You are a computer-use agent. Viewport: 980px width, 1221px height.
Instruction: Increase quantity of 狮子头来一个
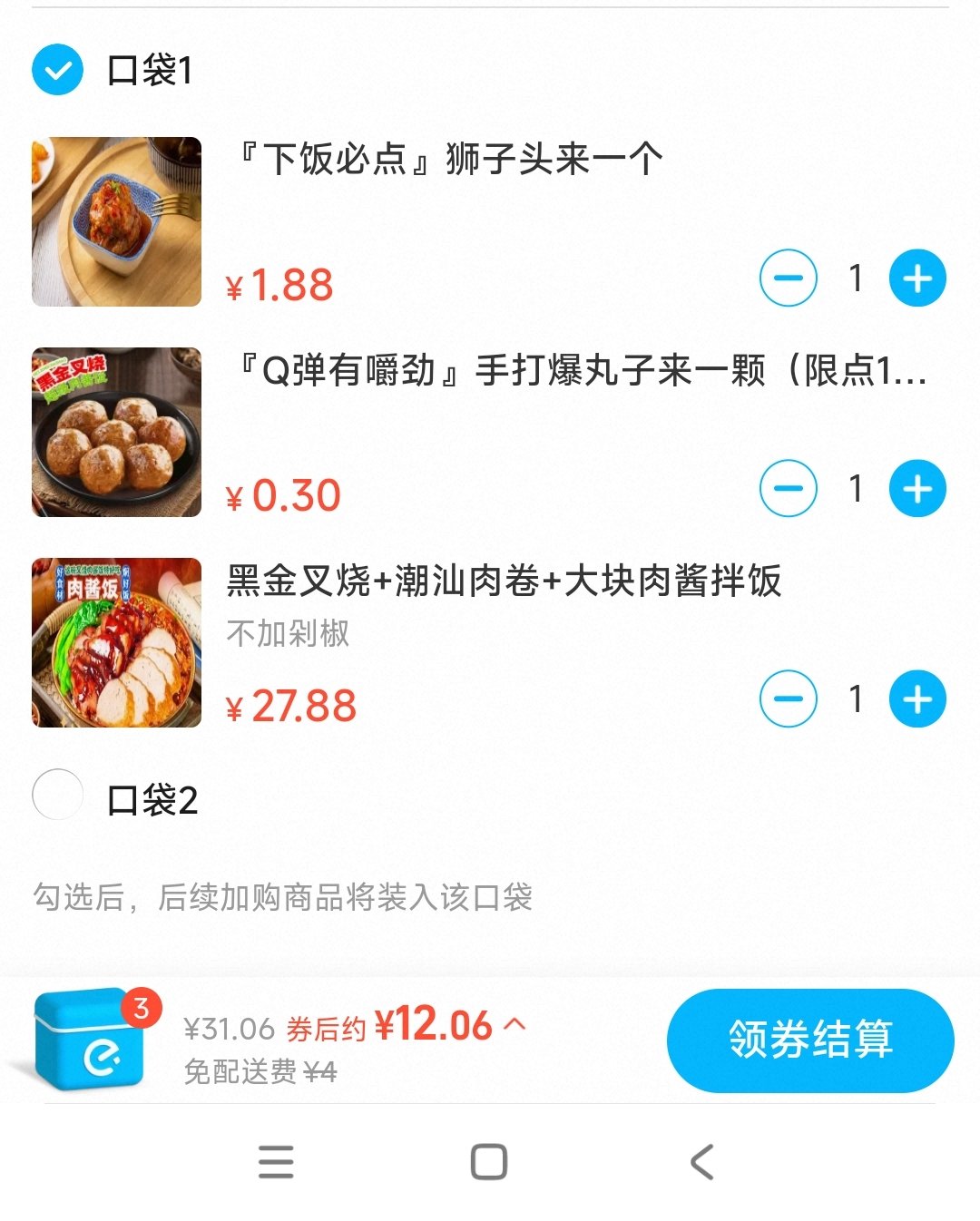click(x=917, y=278)
